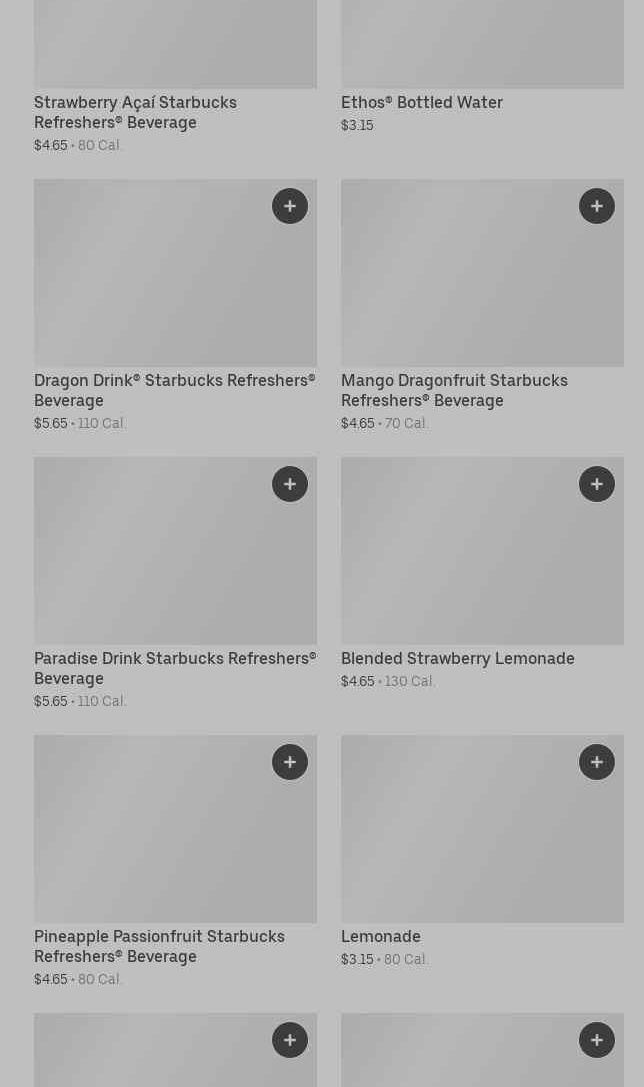This screenshot has width=644, height=1087.
Task: Open Strawberry Açaí Starbucks Refreshers Beverage
Action: (x=135, y=112)
